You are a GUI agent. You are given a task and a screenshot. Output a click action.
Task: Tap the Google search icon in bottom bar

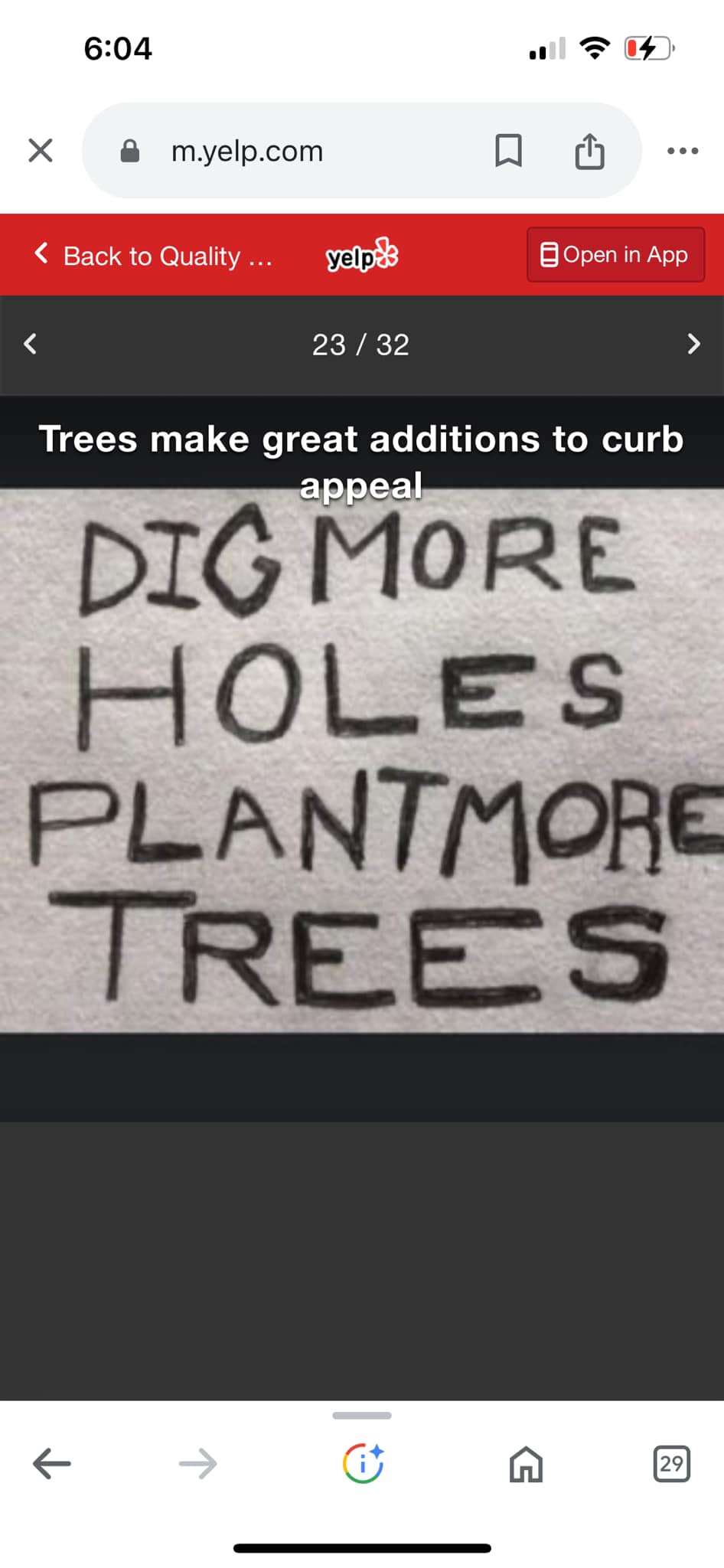point(364,1464)
